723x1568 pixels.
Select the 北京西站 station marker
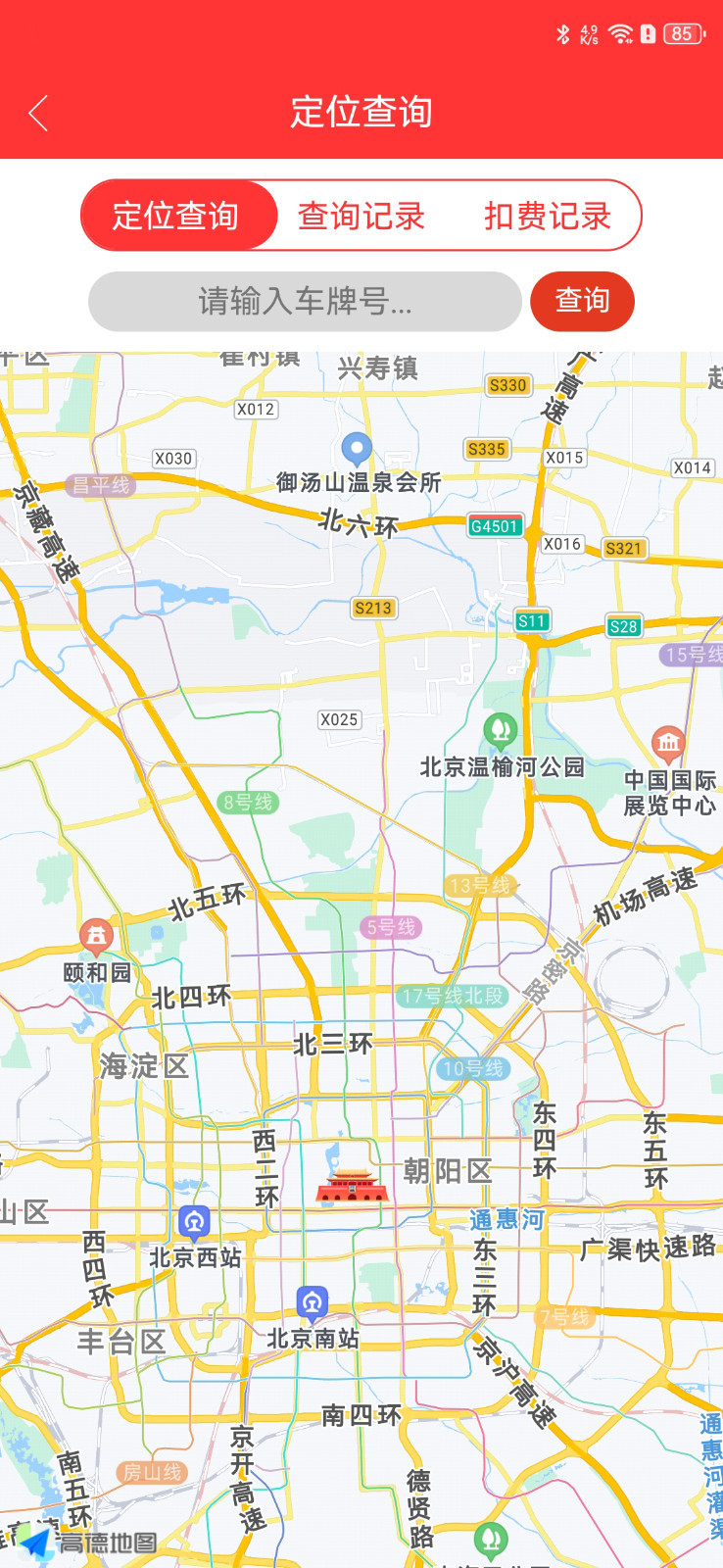coord(194,1222)
